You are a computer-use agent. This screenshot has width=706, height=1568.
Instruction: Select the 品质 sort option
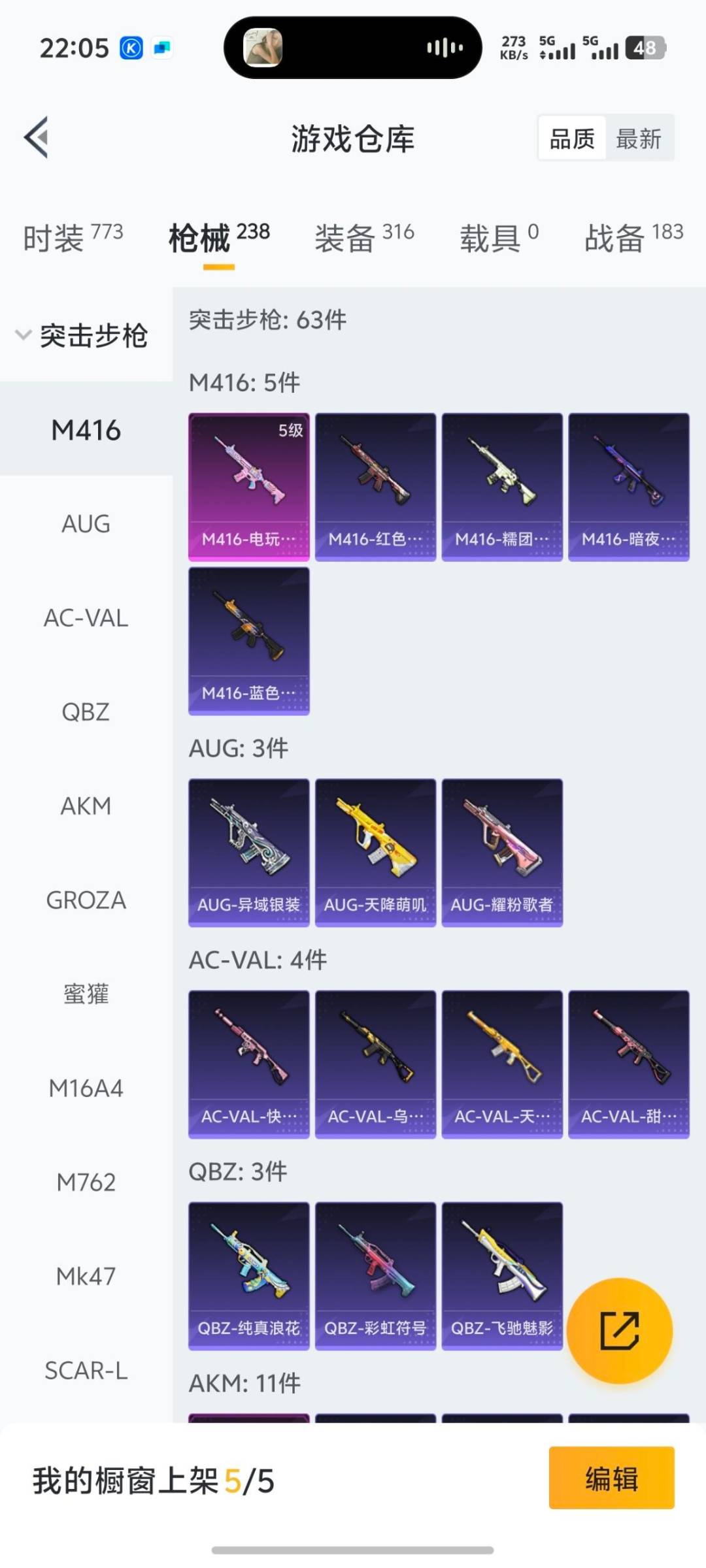click(572, 139)
